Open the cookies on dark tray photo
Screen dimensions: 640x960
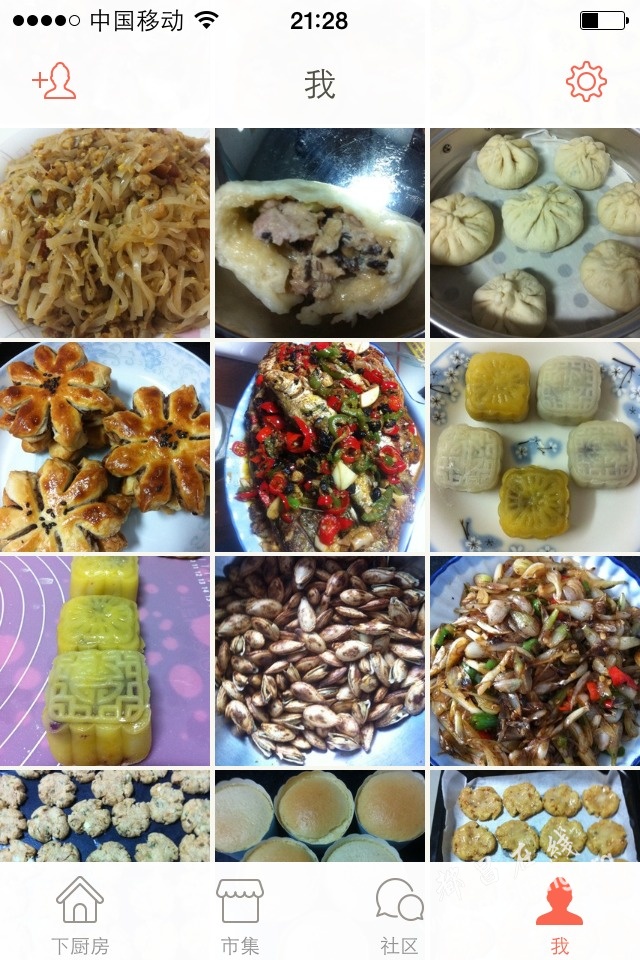coord(105,815)
